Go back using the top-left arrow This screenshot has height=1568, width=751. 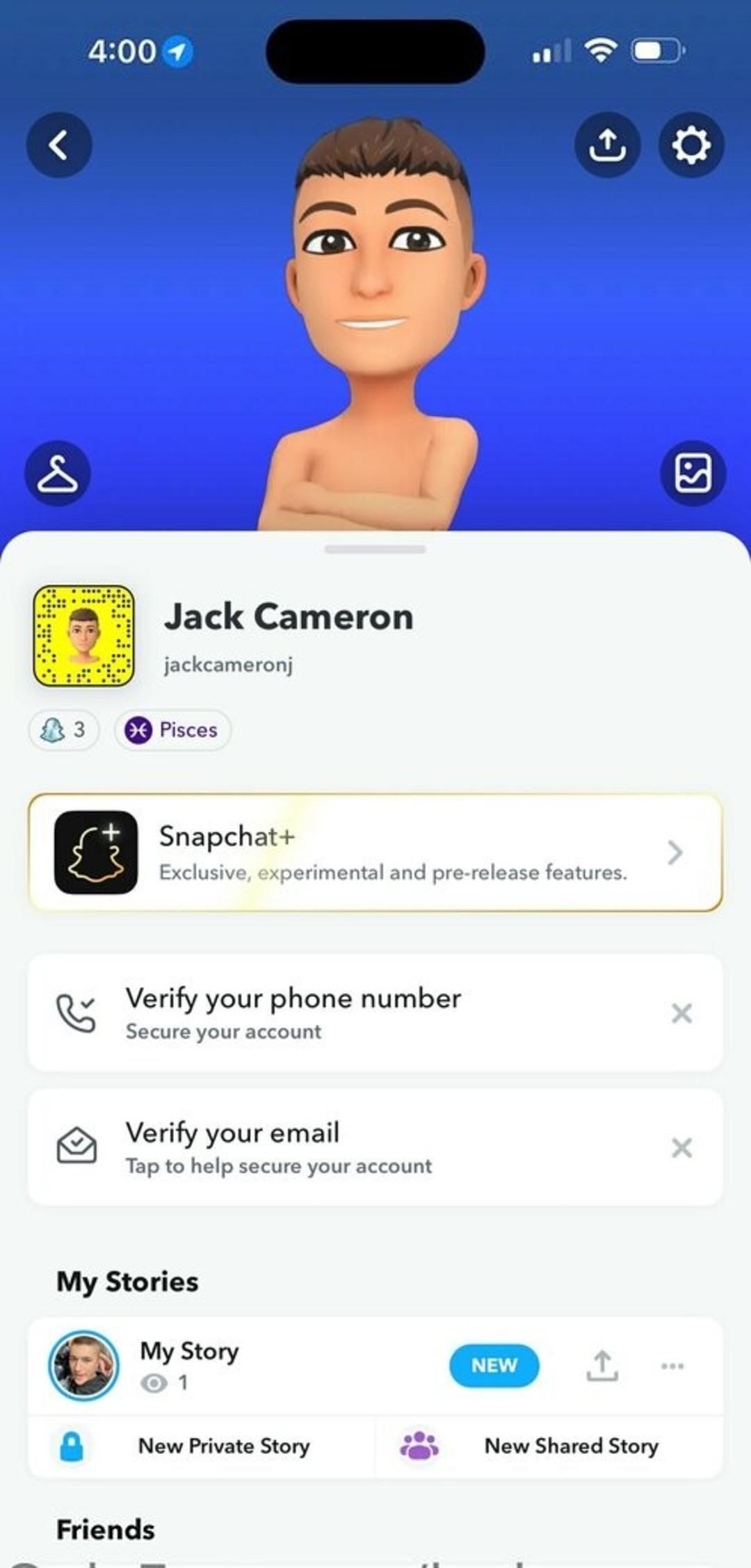pos(59,145)
